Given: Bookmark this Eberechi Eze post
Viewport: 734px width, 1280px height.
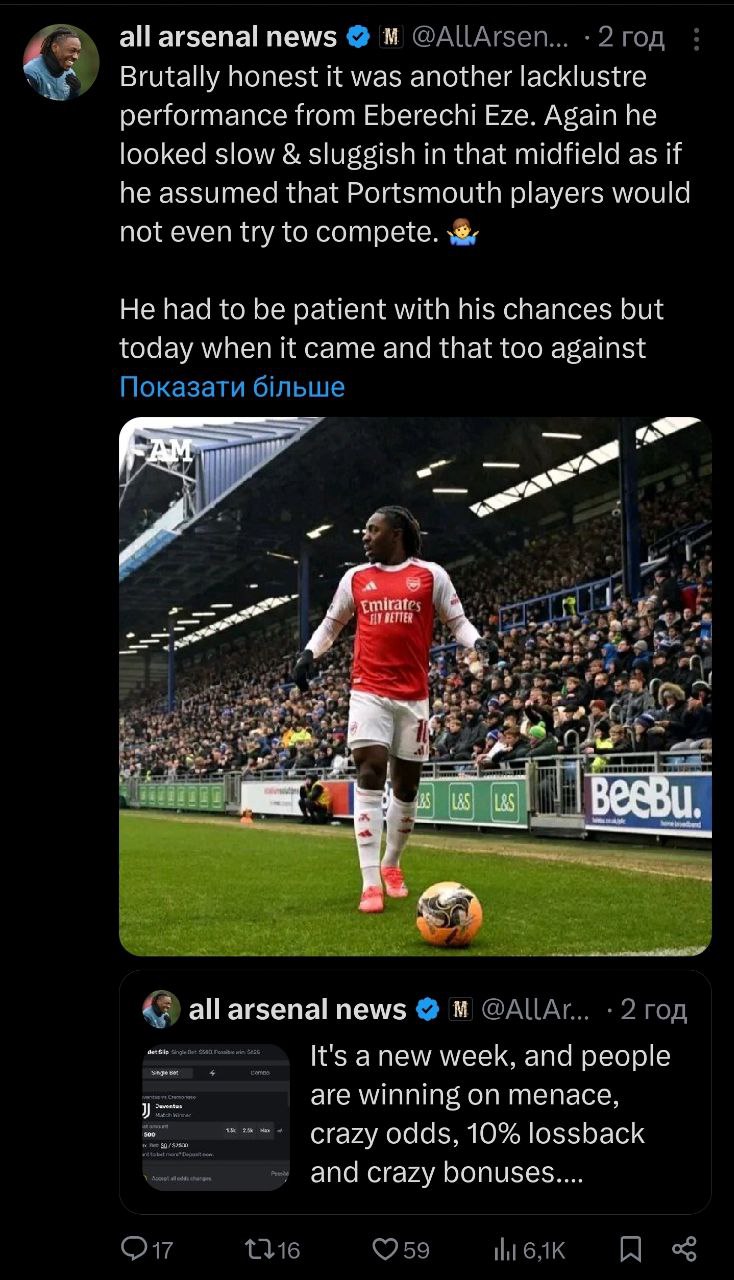Looking at the screenshot, I should click(x=631, y=1248).
